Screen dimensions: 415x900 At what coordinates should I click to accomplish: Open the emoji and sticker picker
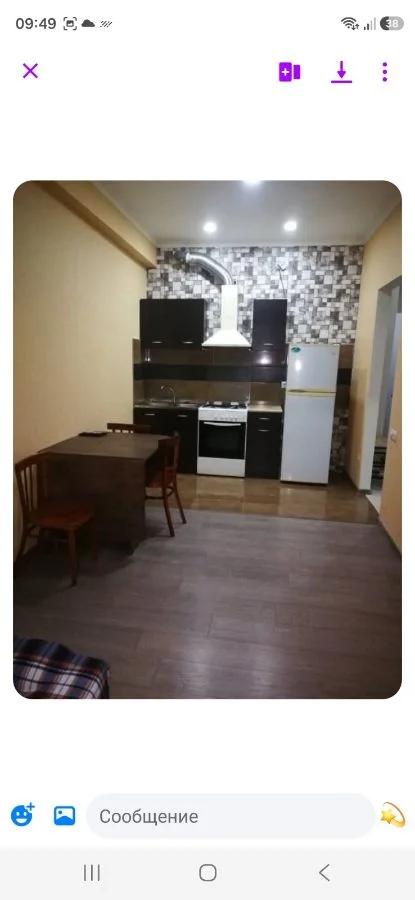point(22,815)
